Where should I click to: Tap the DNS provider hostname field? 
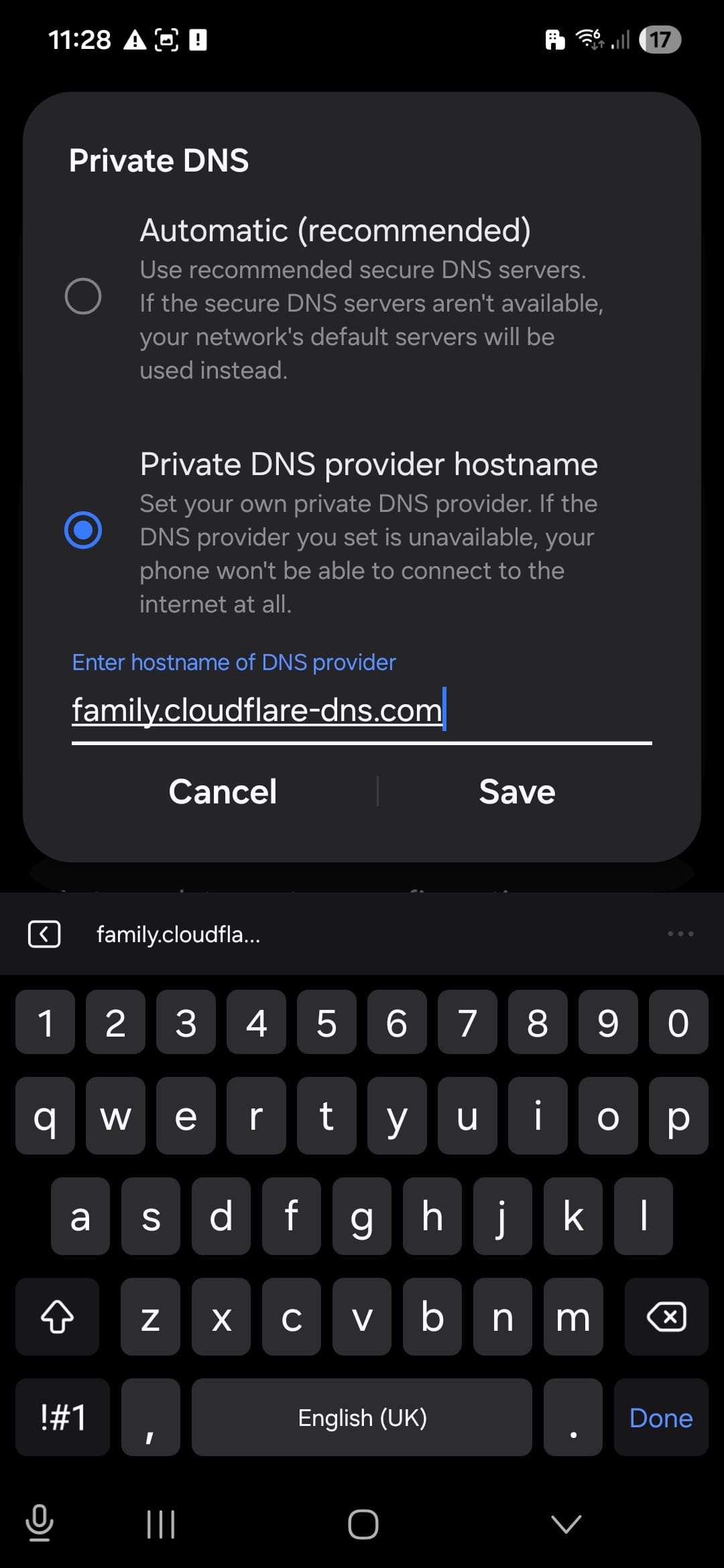click(361, 710)
